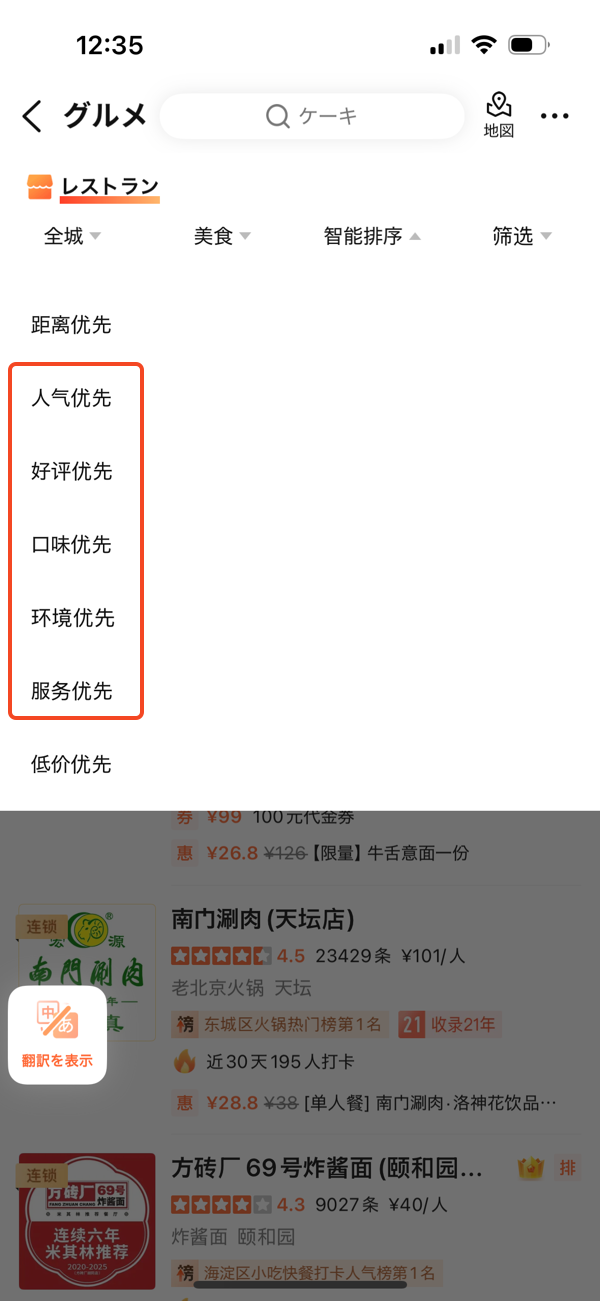Sort restaurants by 环境优先
Viewport: 600px width, 1301px height.
pos(72,618)
